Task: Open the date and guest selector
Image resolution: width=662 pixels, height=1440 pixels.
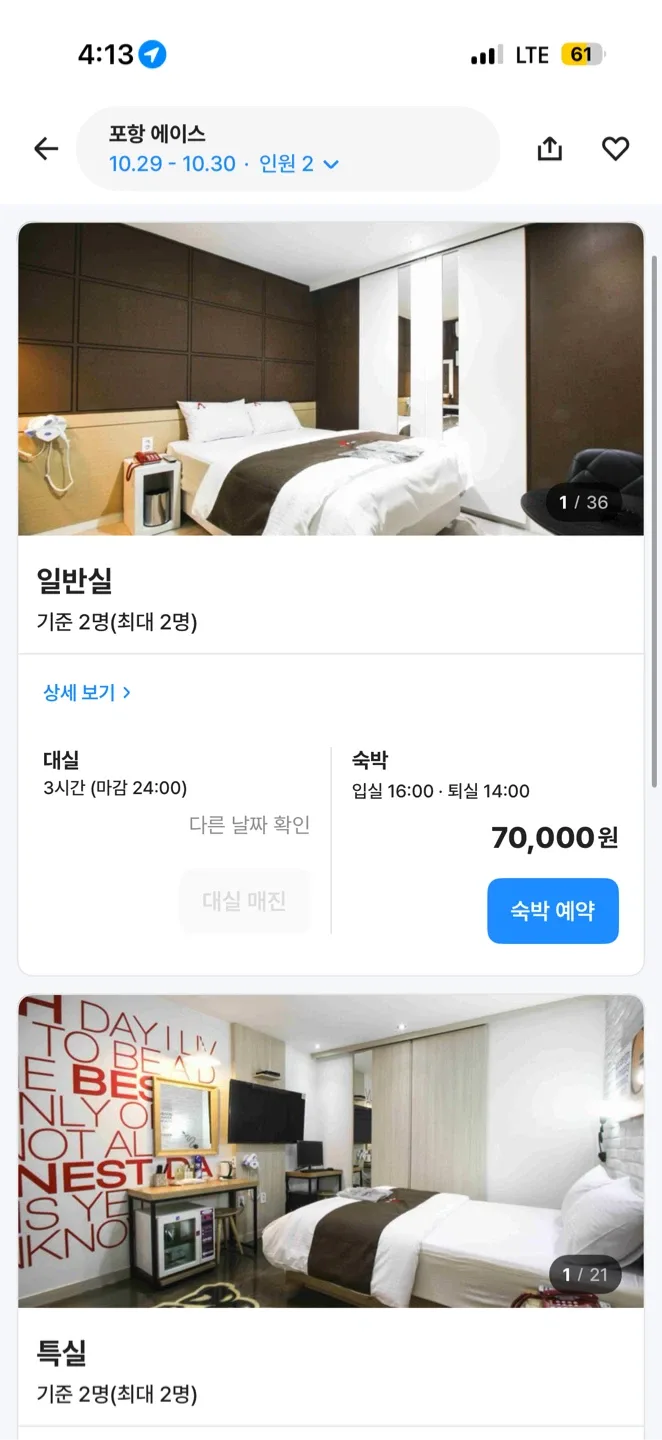Action: coord(225,163)
